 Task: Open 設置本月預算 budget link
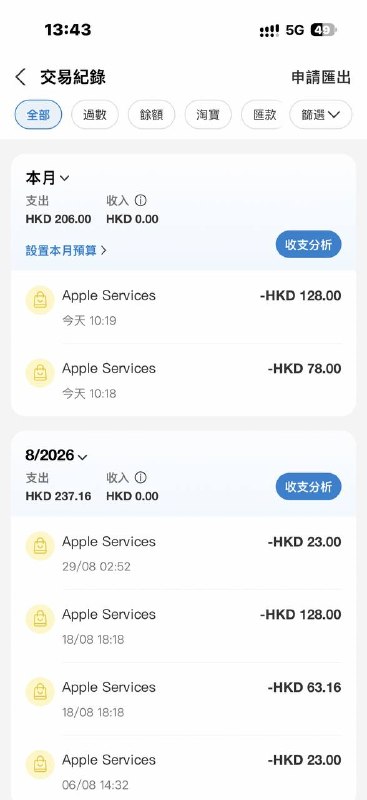[66, 251]
